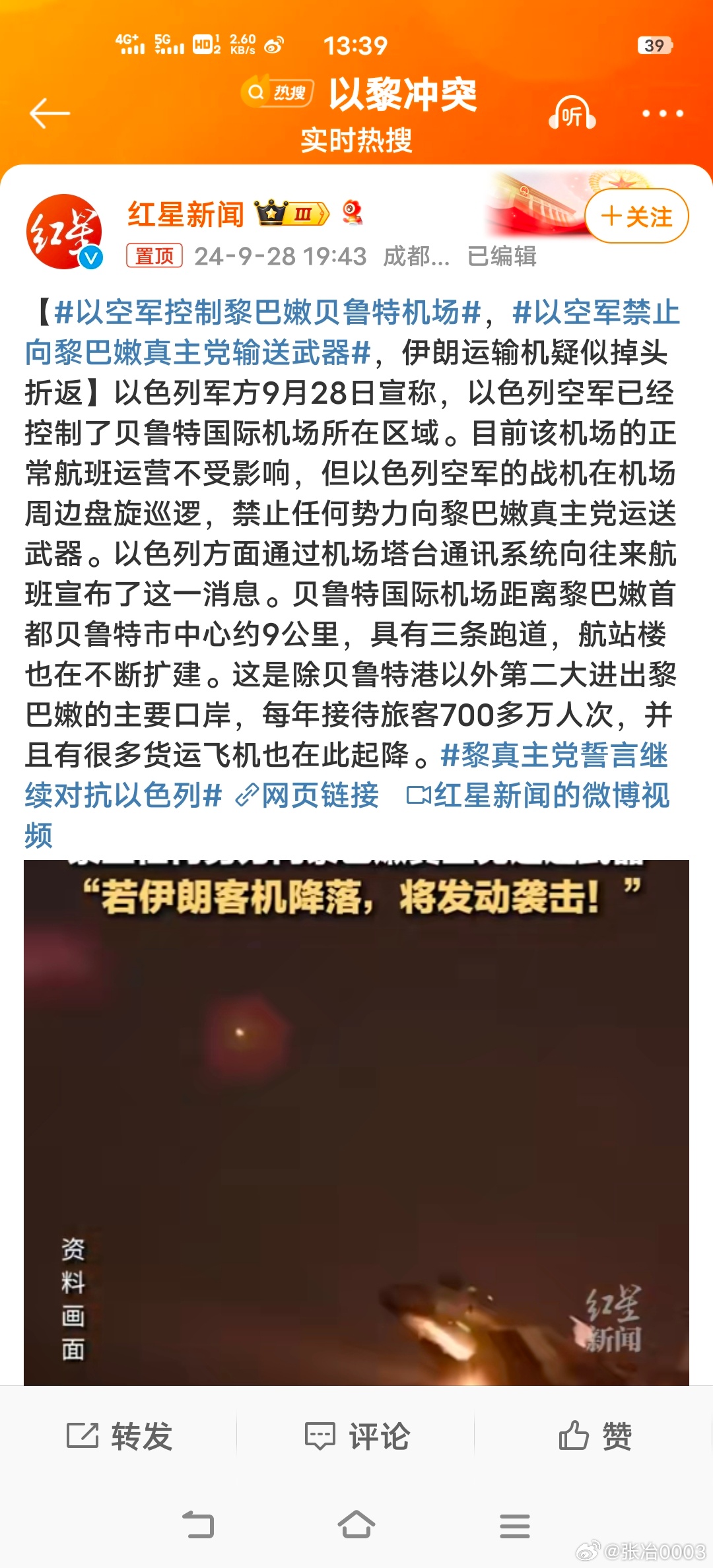Screen dimensions: 713x1568
Task: Like the post with 赞
Action: coord(595,1436)
